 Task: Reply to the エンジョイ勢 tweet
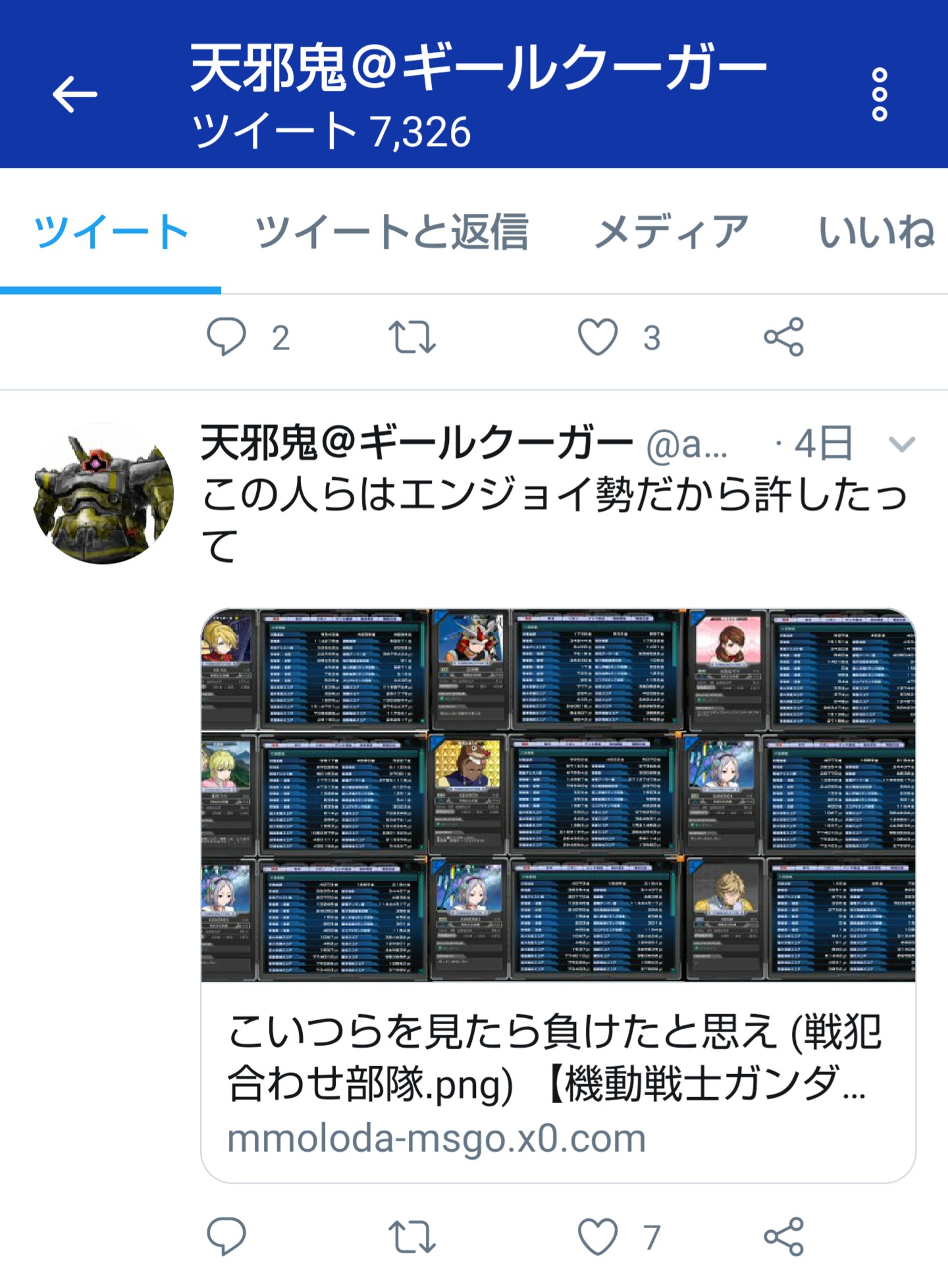(x=226, y=1237)
